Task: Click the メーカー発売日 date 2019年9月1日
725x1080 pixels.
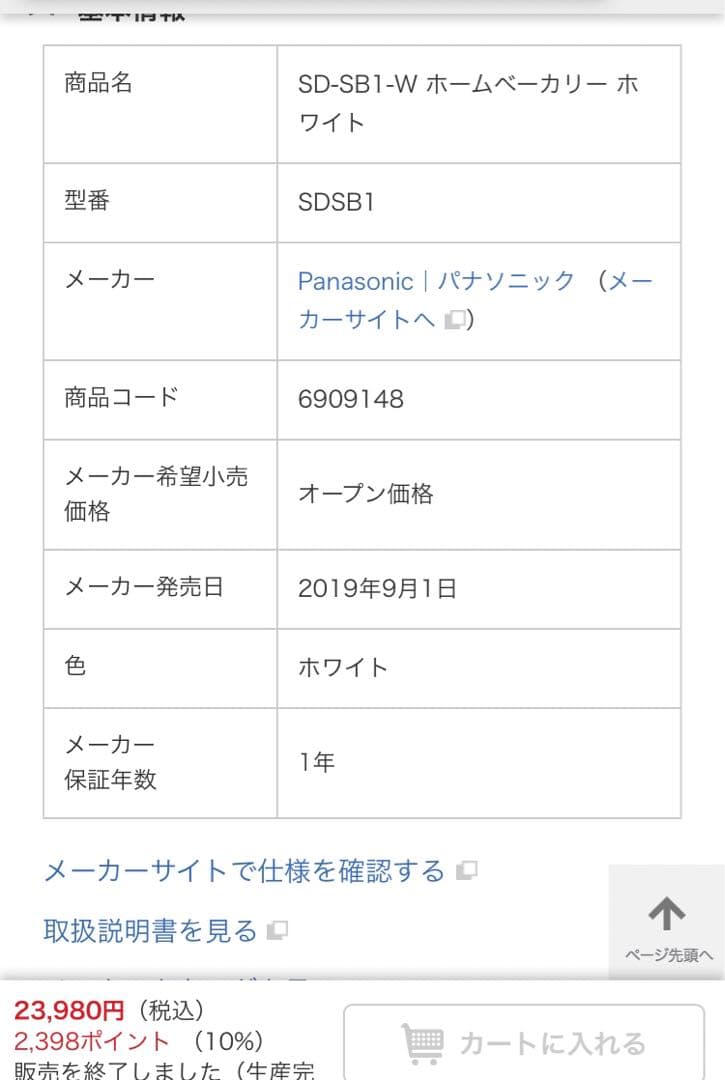Action: [376, 589]
